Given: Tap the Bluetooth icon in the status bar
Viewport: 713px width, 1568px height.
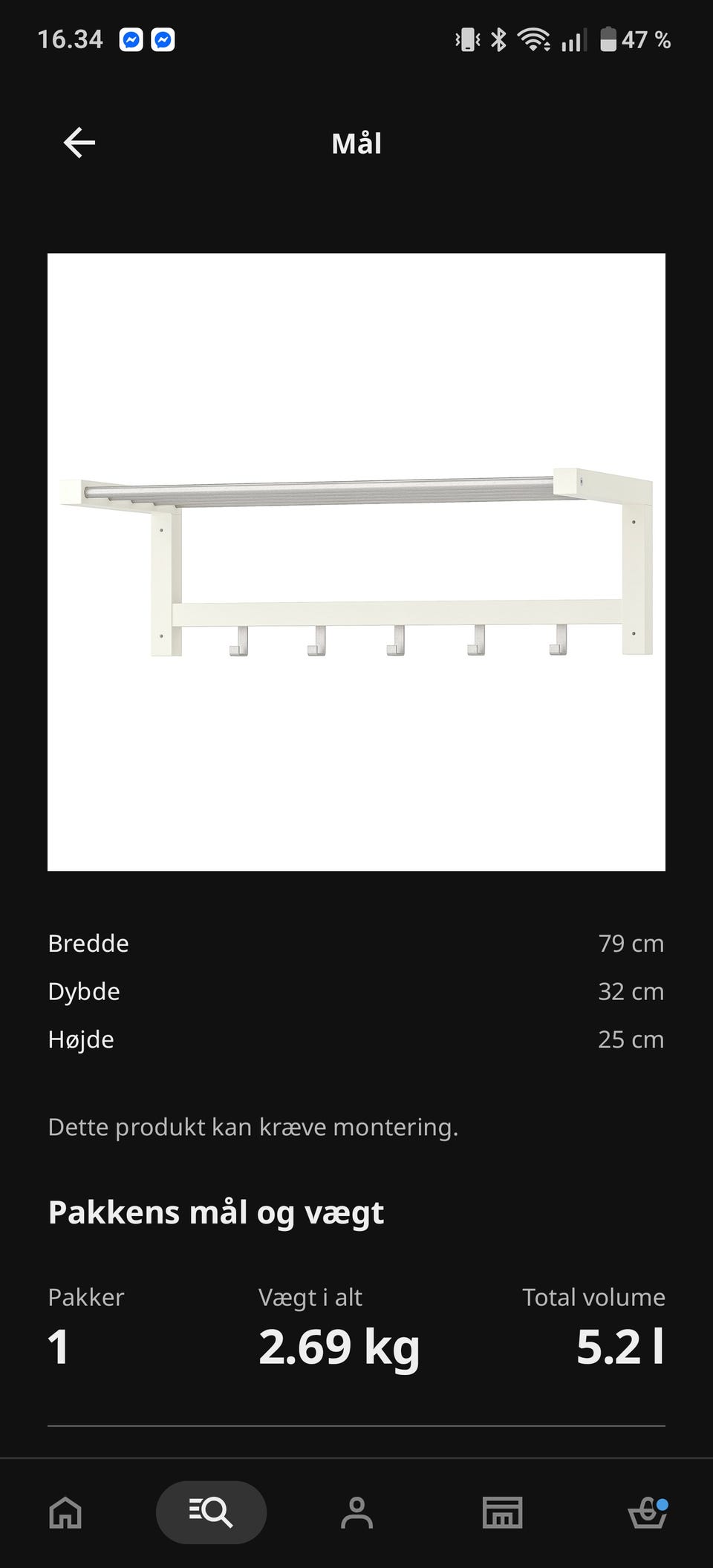Looking at the screenshot, I should (x=498, y=39).
